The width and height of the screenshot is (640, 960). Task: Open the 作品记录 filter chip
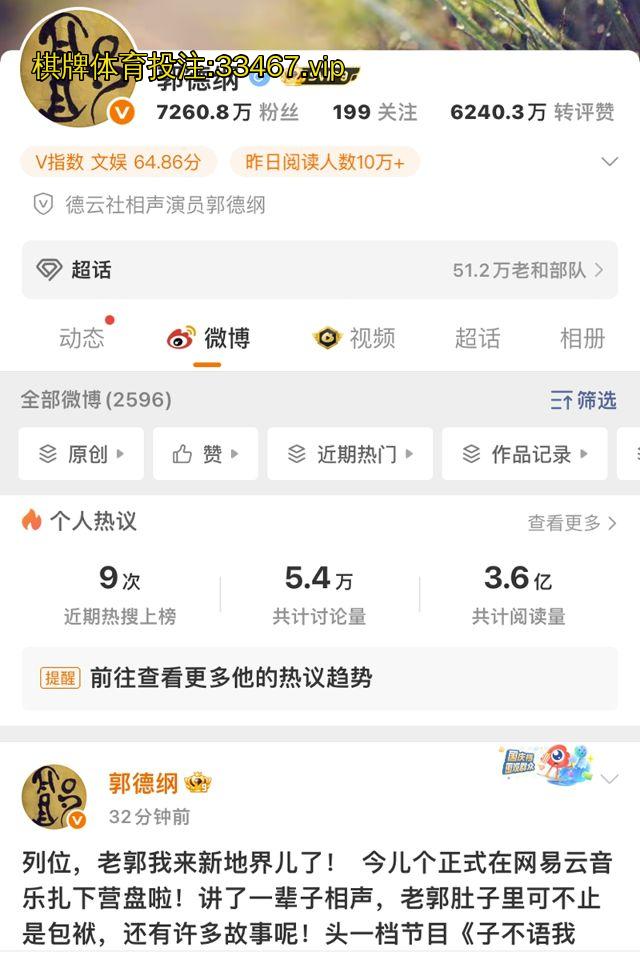[x=524, y=454]
